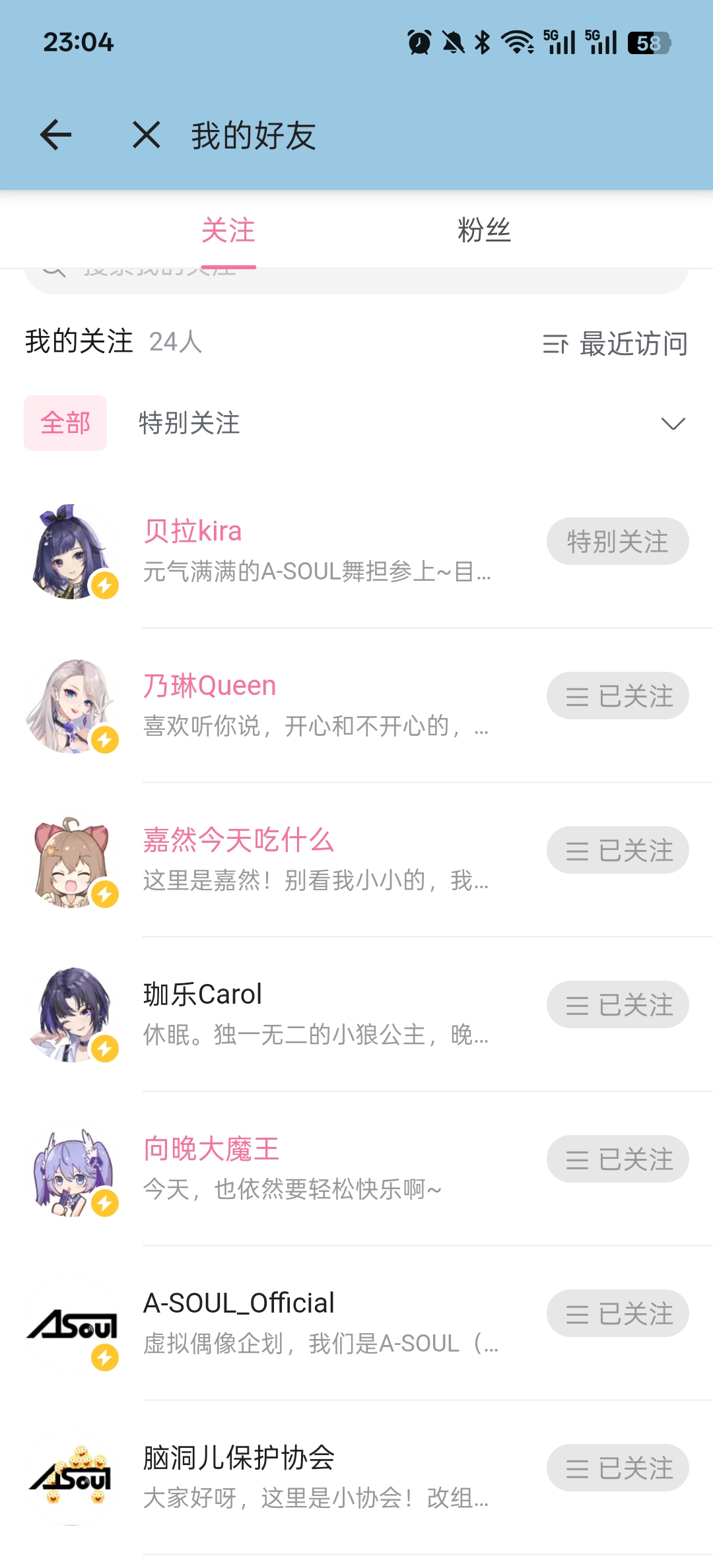Close the 我的好友 page
This screenshot has height=1568, width=713.
147,135
